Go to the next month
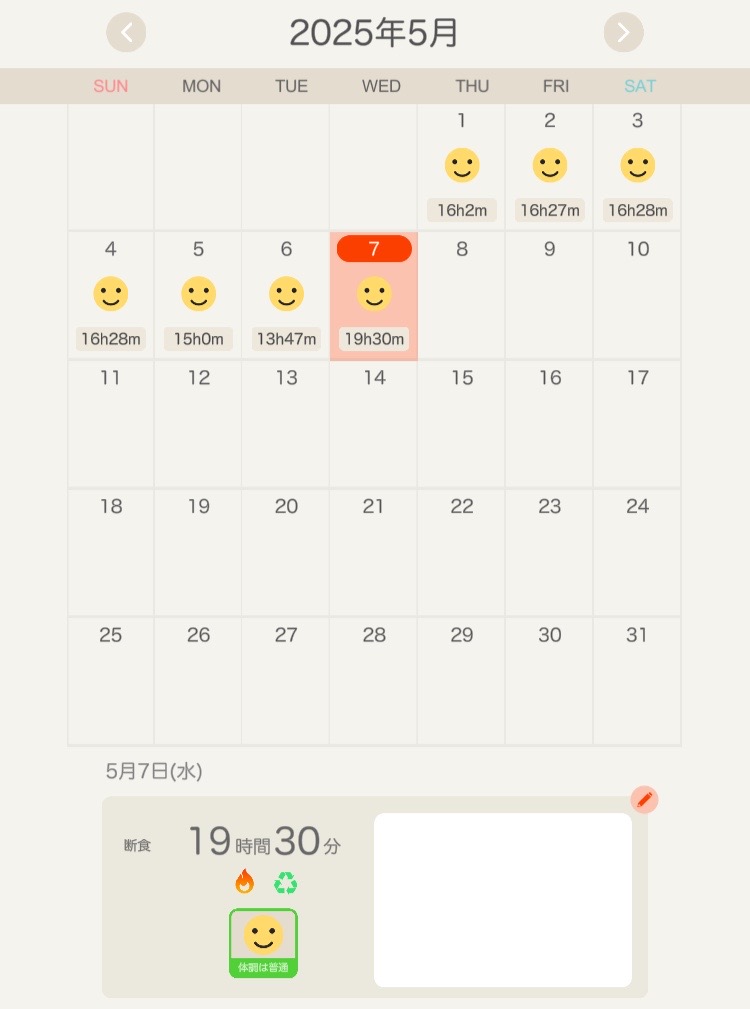Image resolution: width=750 pixels, height=1009 pixels. pos(623,33)
